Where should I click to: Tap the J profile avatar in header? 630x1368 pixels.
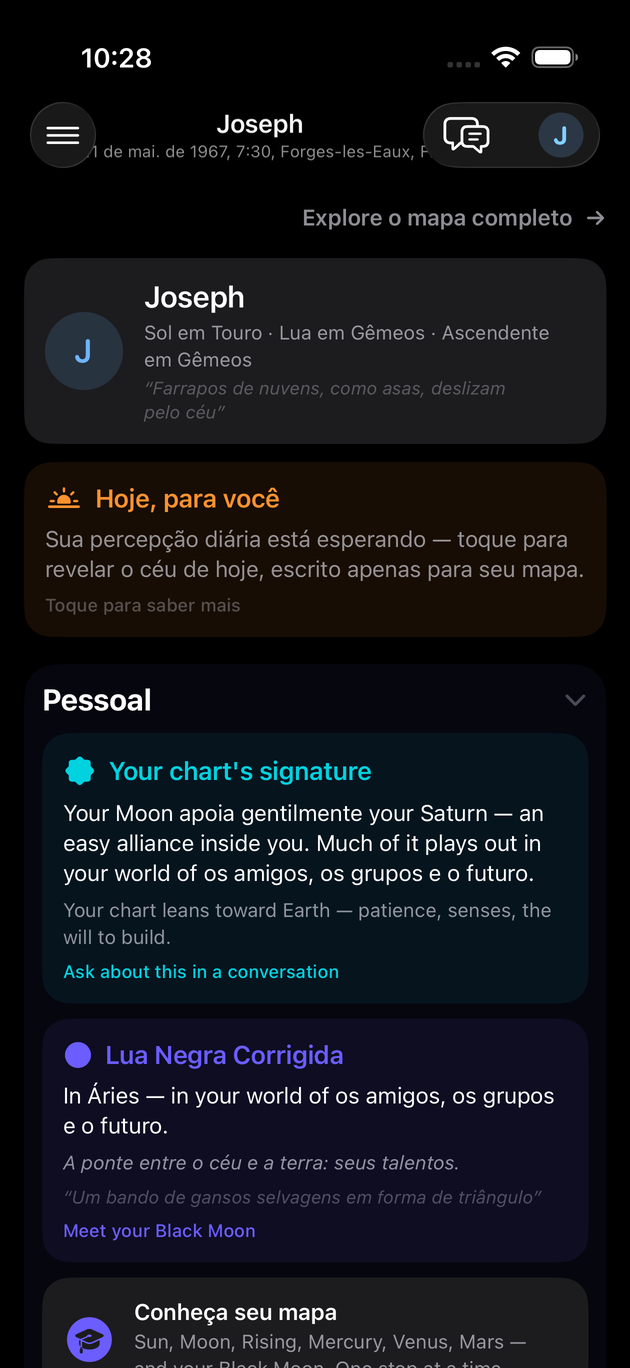(561, 135)
